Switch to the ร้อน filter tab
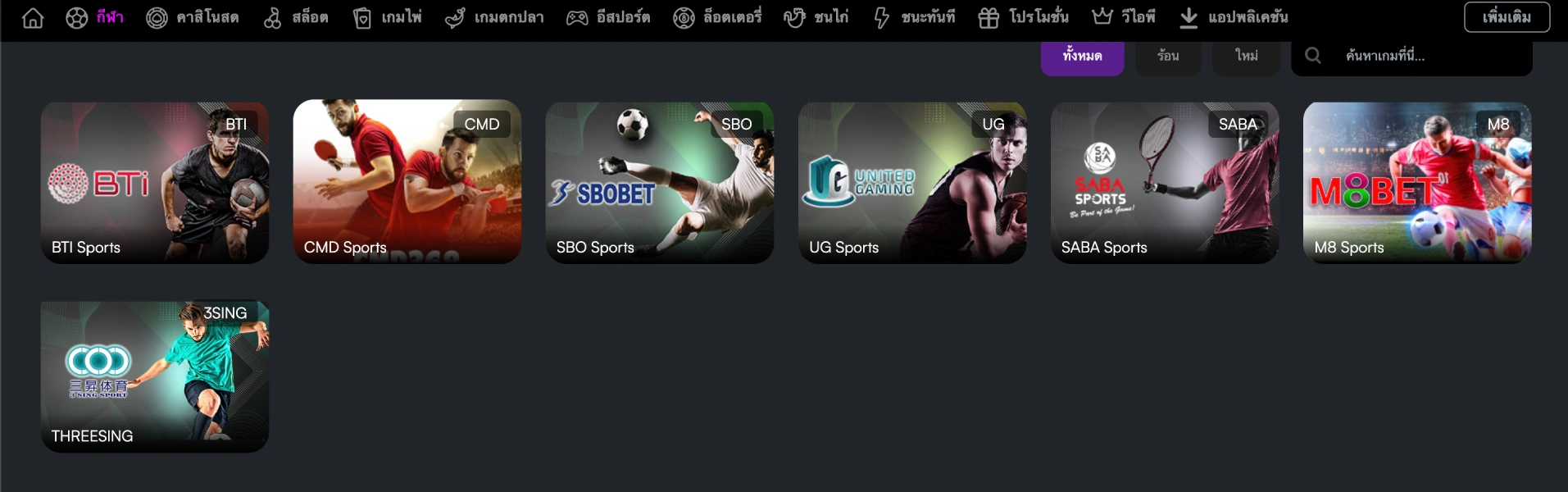The height and width of the screenshot is (492, 1568). point(1168,56)
